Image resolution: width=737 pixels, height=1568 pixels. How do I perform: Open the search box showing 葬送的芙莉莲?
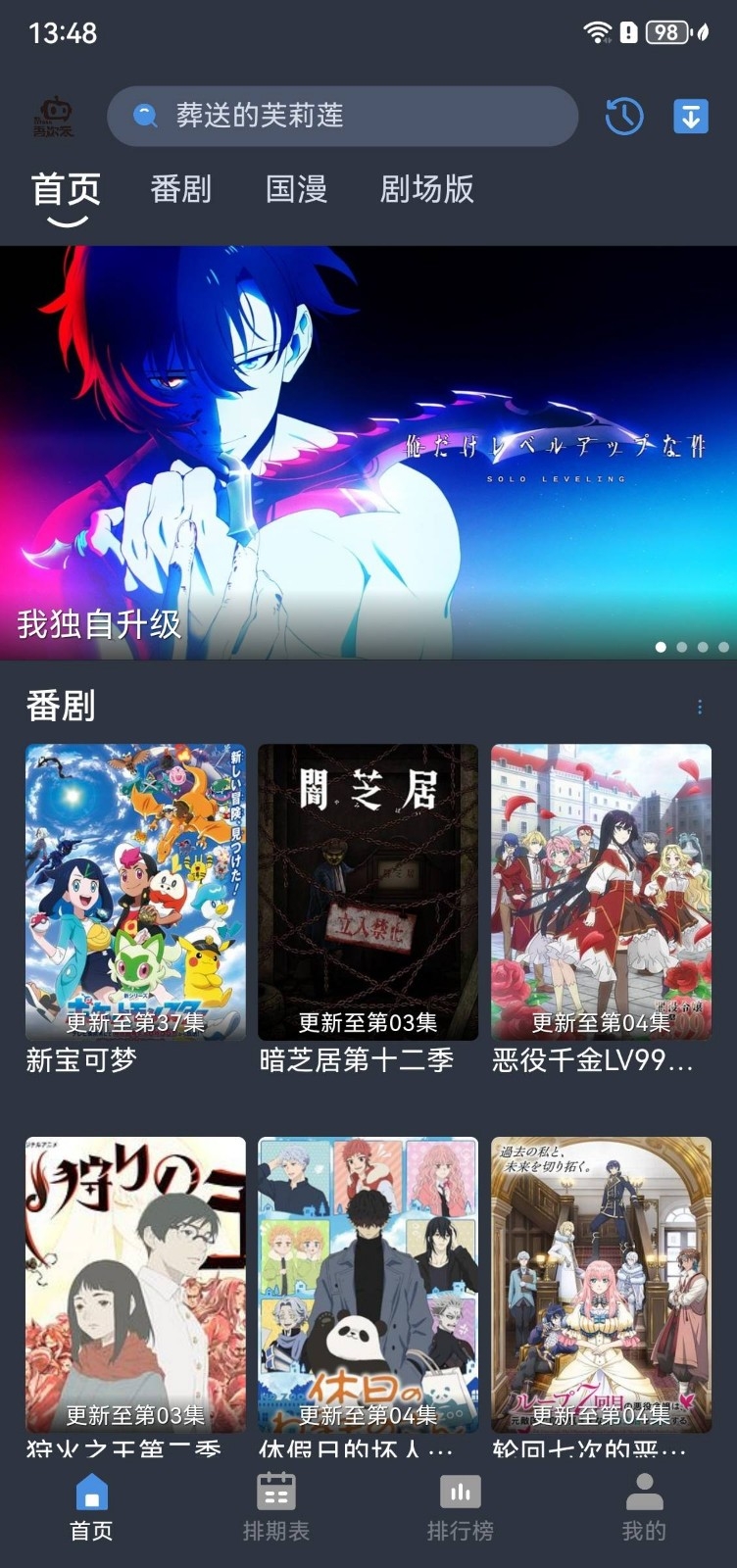[x=342, y=116]
